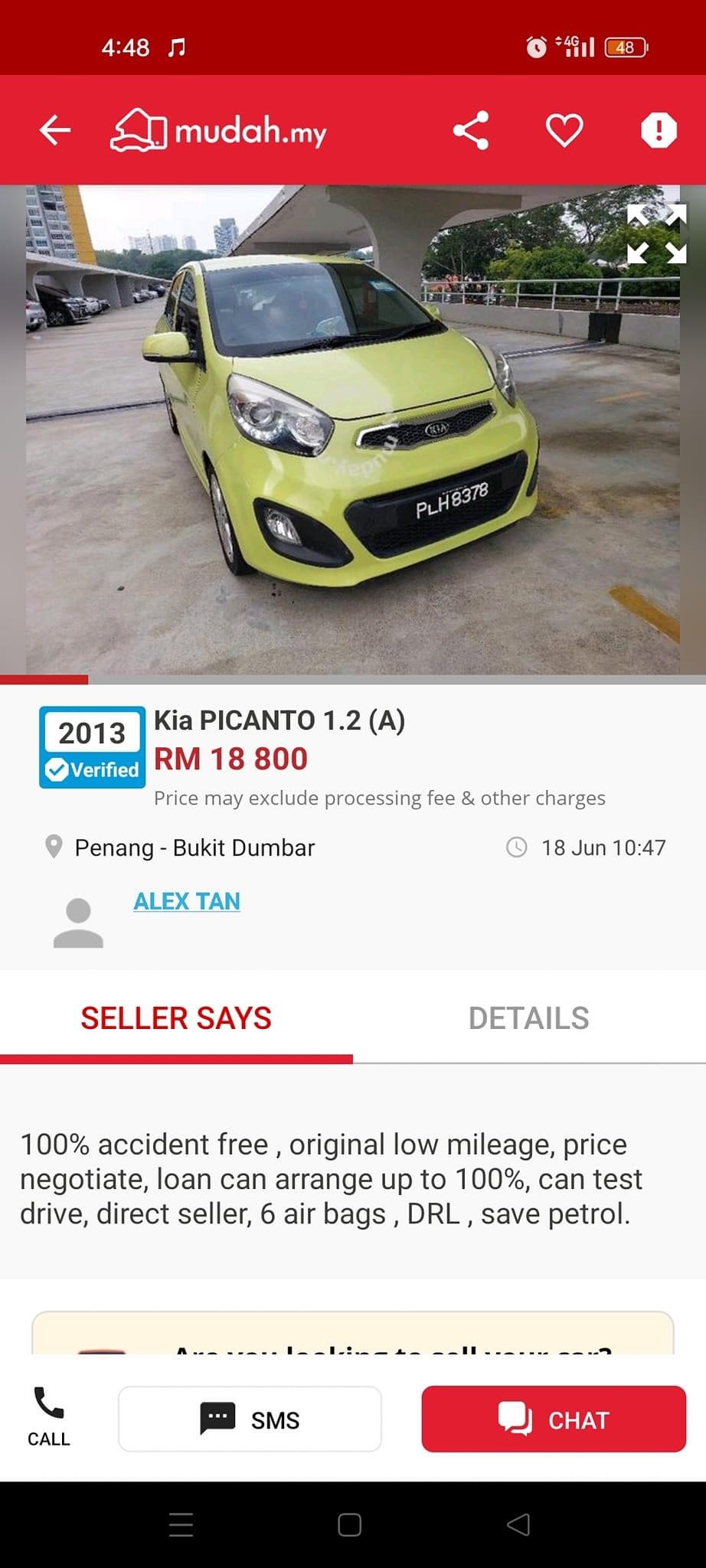706x1568 pixels.
Task: Tap the system home button
Action: 349,1525
